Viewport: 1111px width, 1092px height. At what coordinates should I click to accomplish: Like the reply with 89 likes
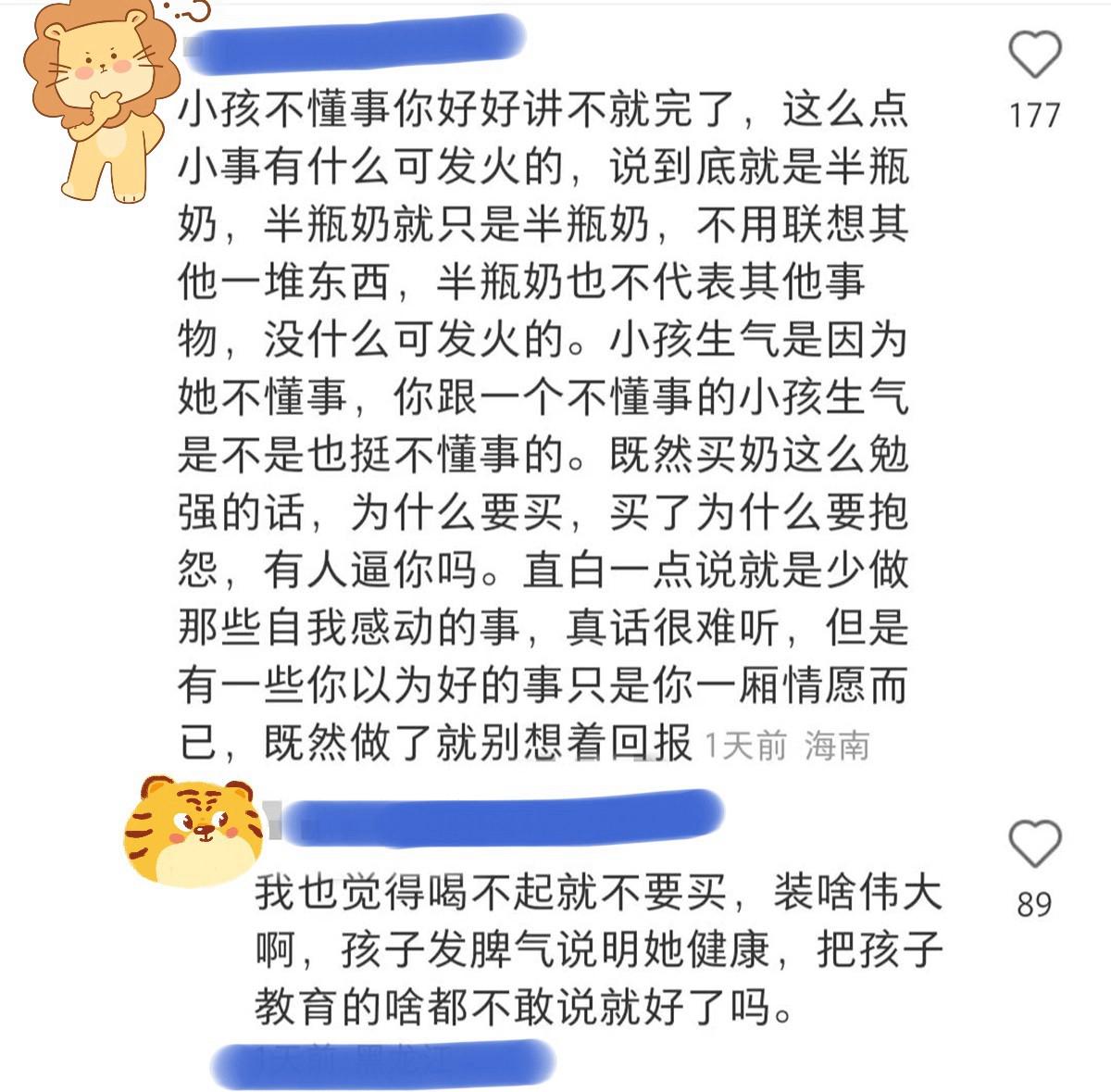point(1033,843)
